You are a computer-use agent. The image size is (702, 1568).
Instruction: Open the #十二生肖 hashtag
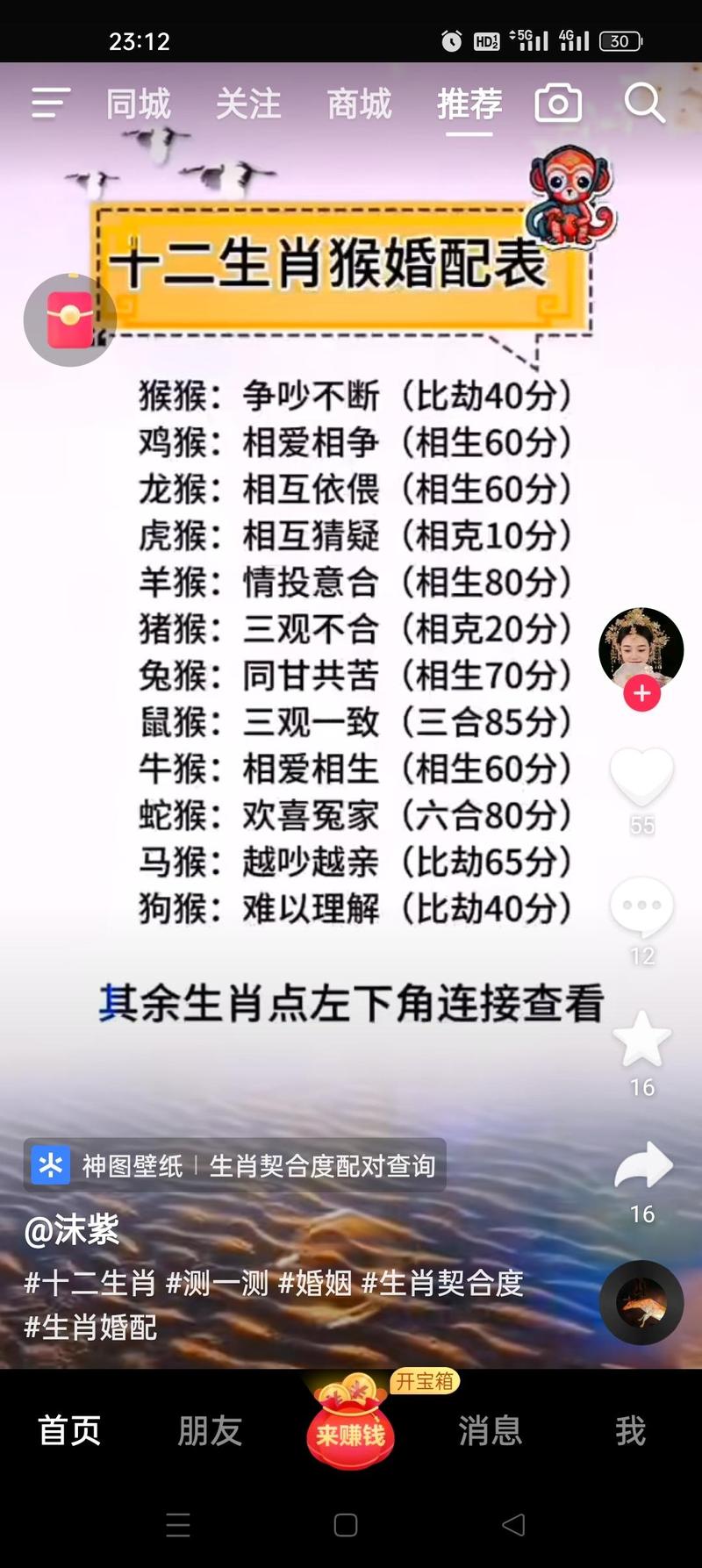pos(90,1283)
